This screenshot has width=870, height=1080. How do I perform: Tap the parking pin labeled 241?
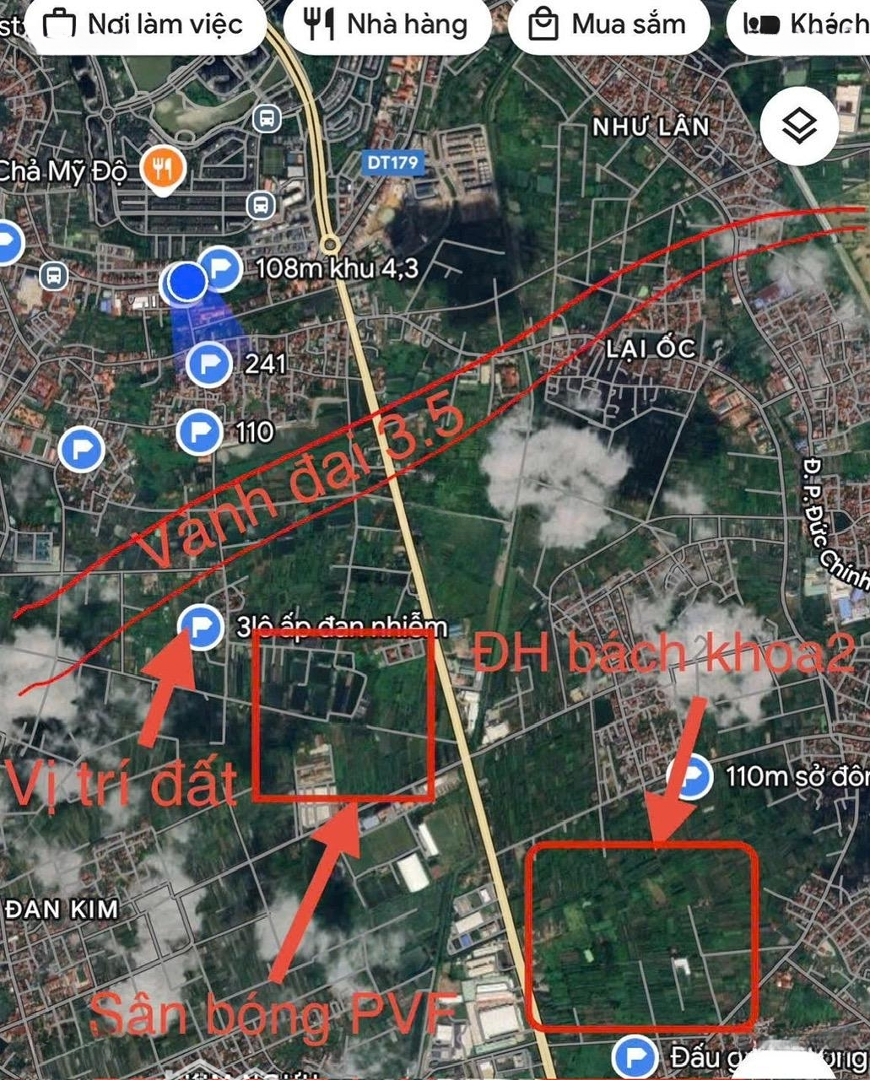pos(209,363)
